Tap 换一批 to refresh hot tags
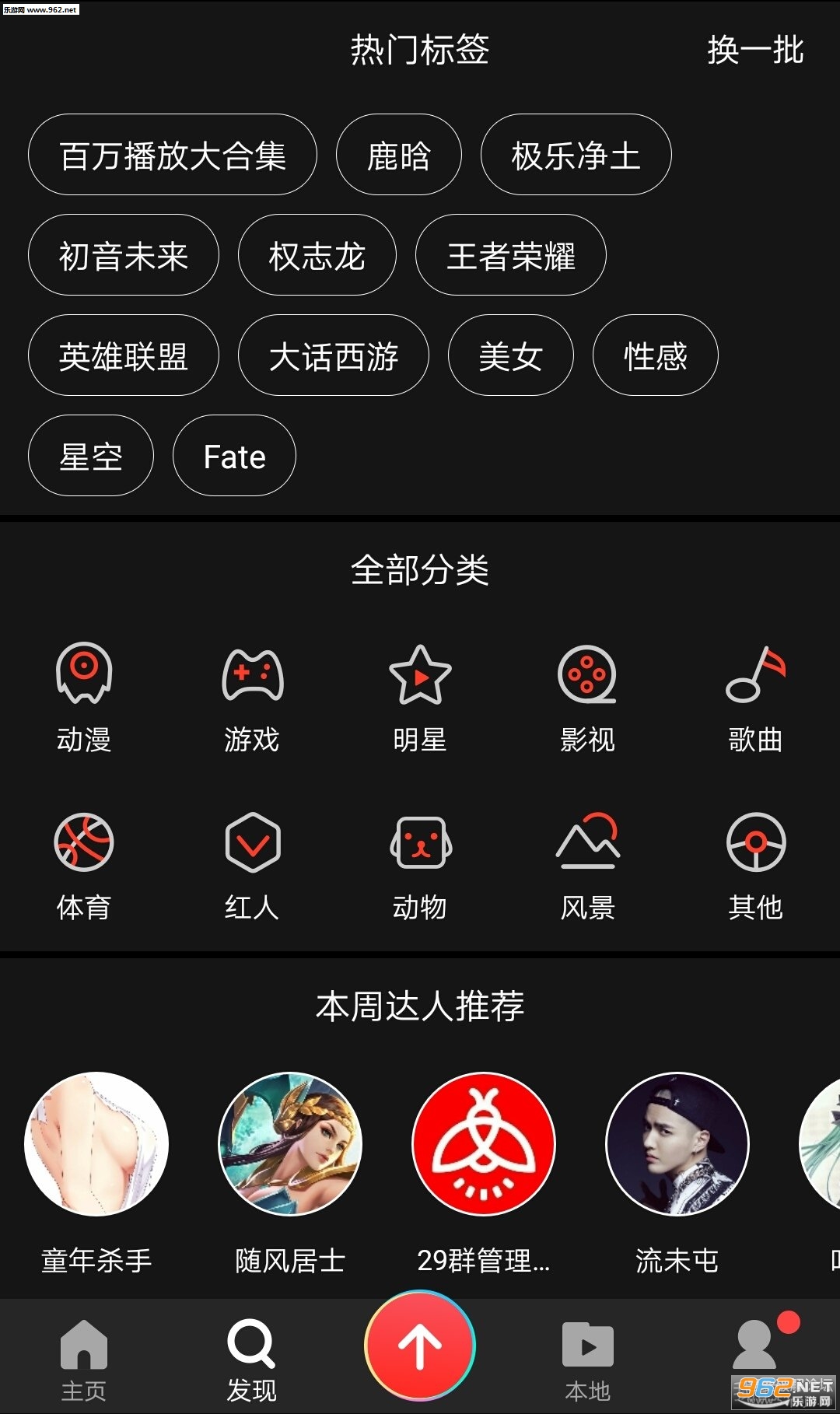The image size is (840, 1414). pyautogui.click(x=754, y=51)
